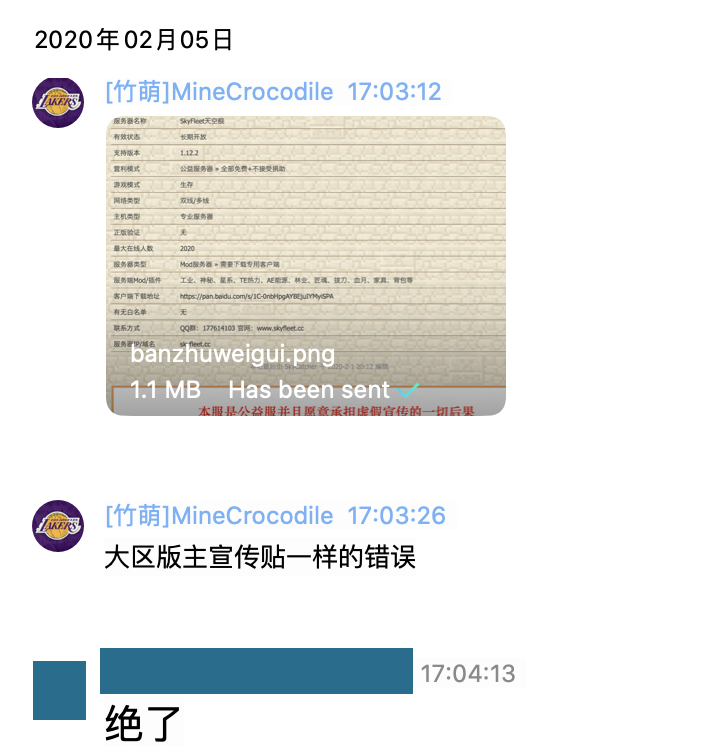Open MineCrocodile's Lakers avatar on the 17:03:12 message

click(x=58, y=101)
